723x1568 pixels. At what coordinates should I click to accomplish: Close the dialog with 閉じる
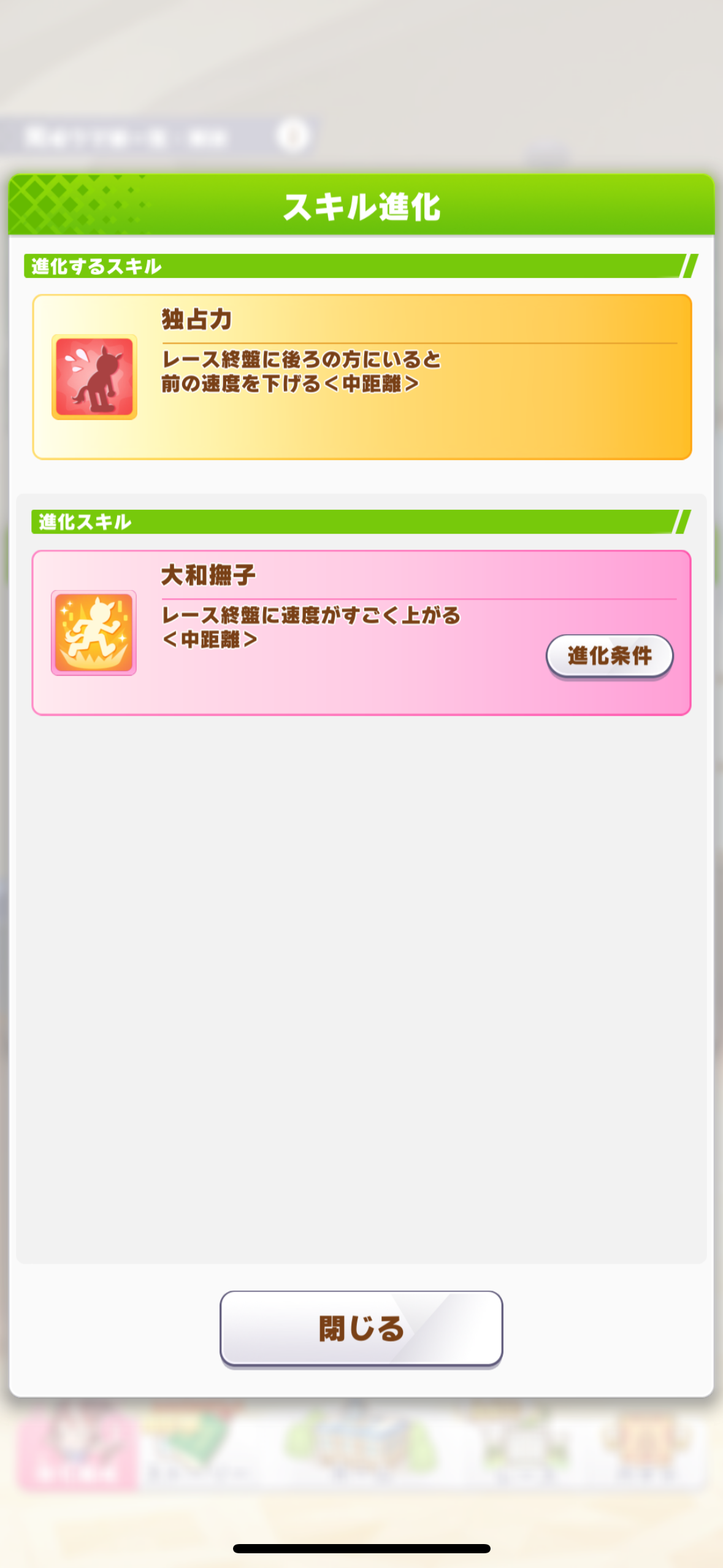[361, 1329]
